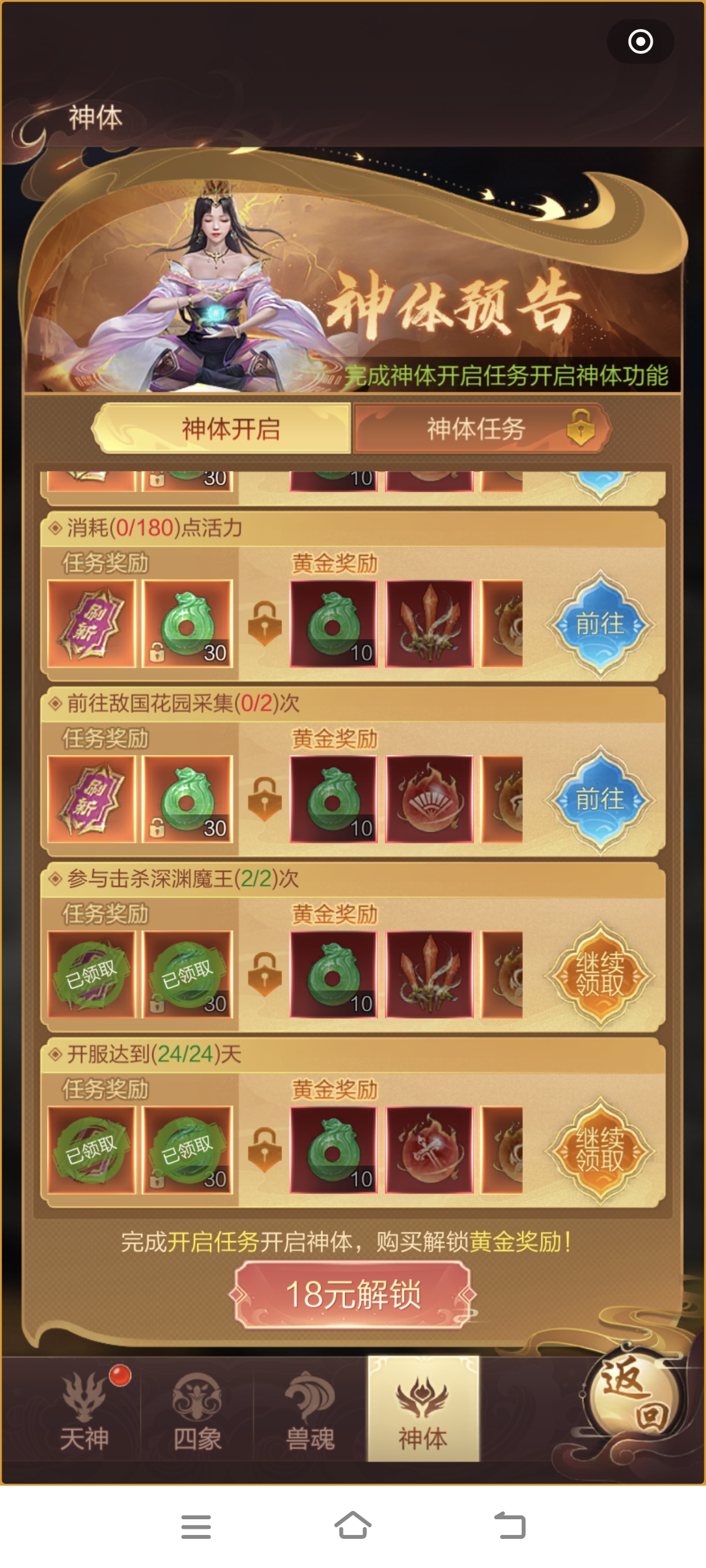The height and width of the screenshot is (1568, 706).
Task: Unlock gold rewards with 18元解锁
Action: coord(352,1294)
